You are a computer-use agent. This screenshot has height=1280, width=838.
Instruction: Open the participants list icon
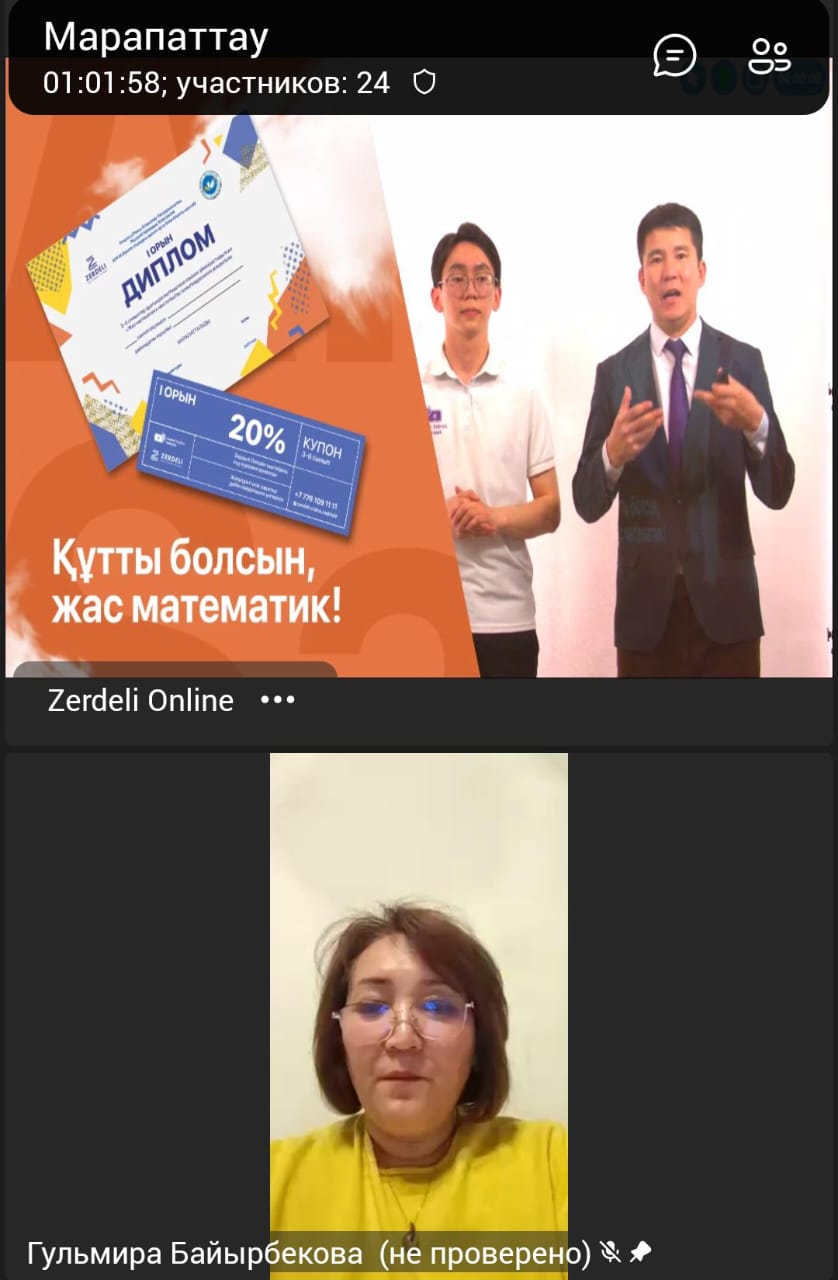(x=769, y=55)
